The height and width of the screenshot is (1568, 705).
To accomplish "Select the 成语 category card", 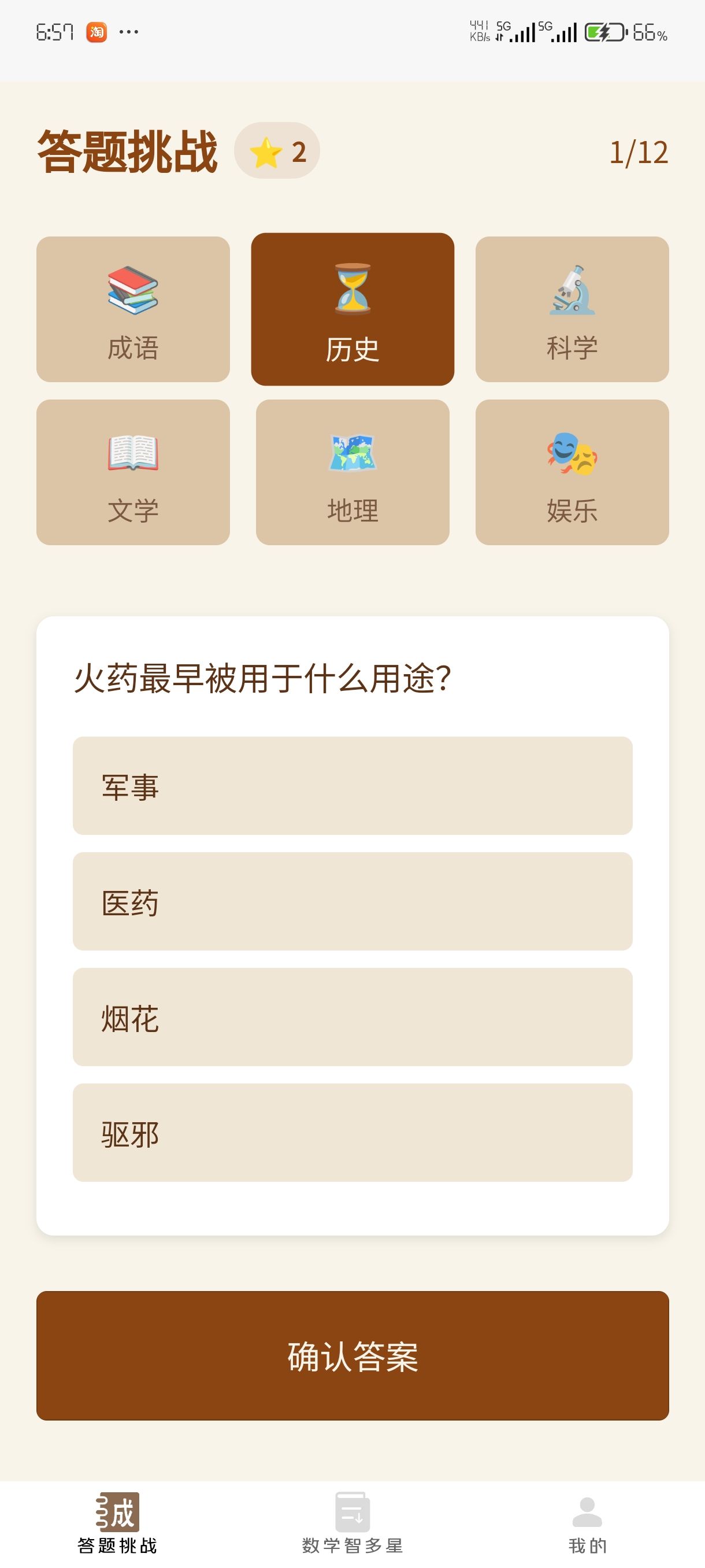I will coord(132,309).
